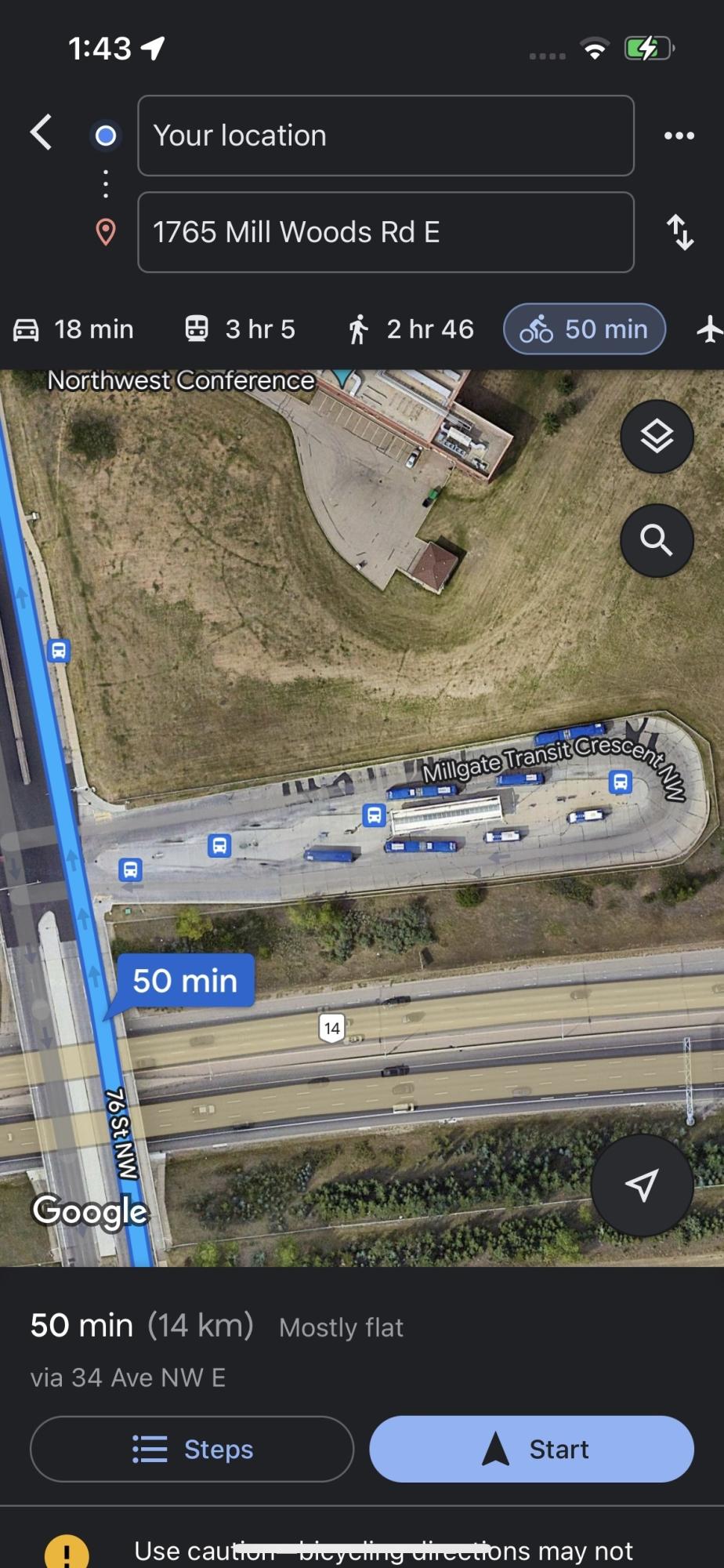Search along the route with magnifier button

(x=657, y=541)
